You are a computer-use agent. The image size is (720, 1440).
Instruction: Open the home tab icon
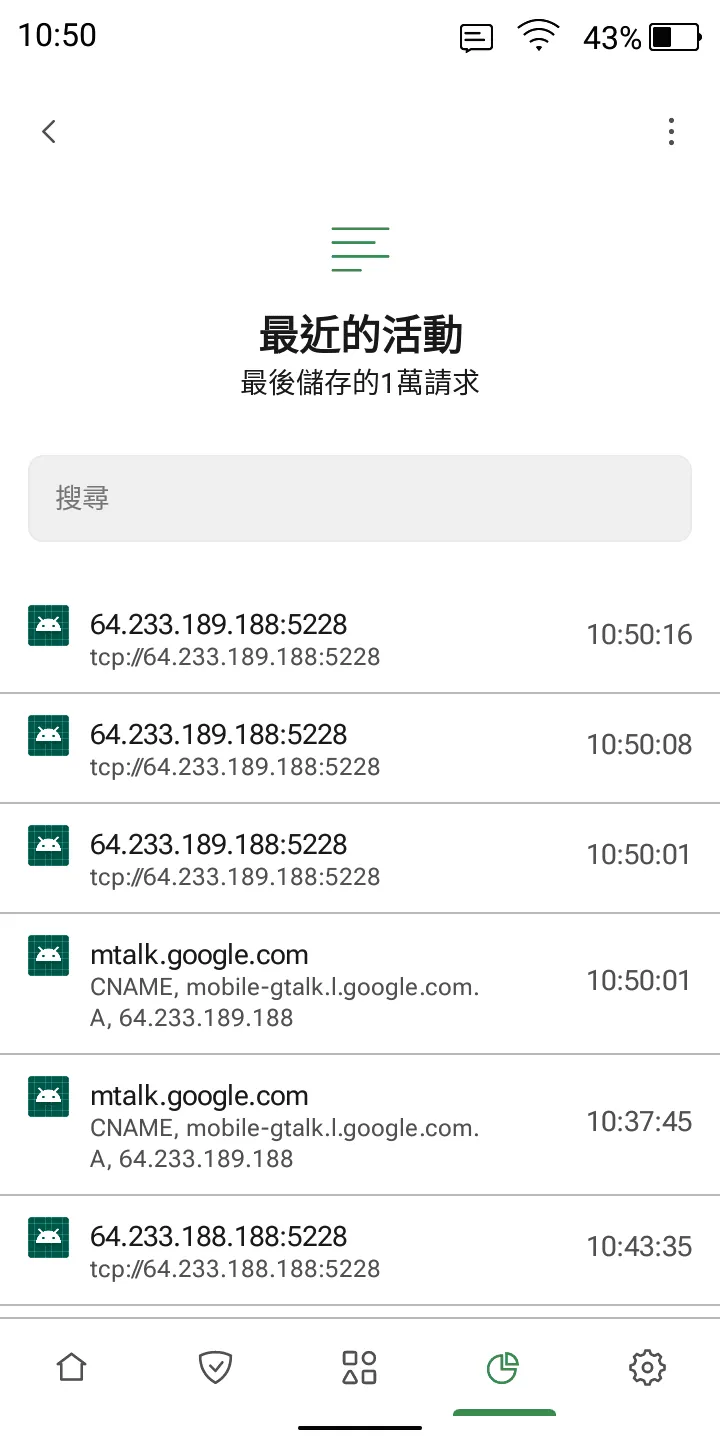coord(71,1367)
